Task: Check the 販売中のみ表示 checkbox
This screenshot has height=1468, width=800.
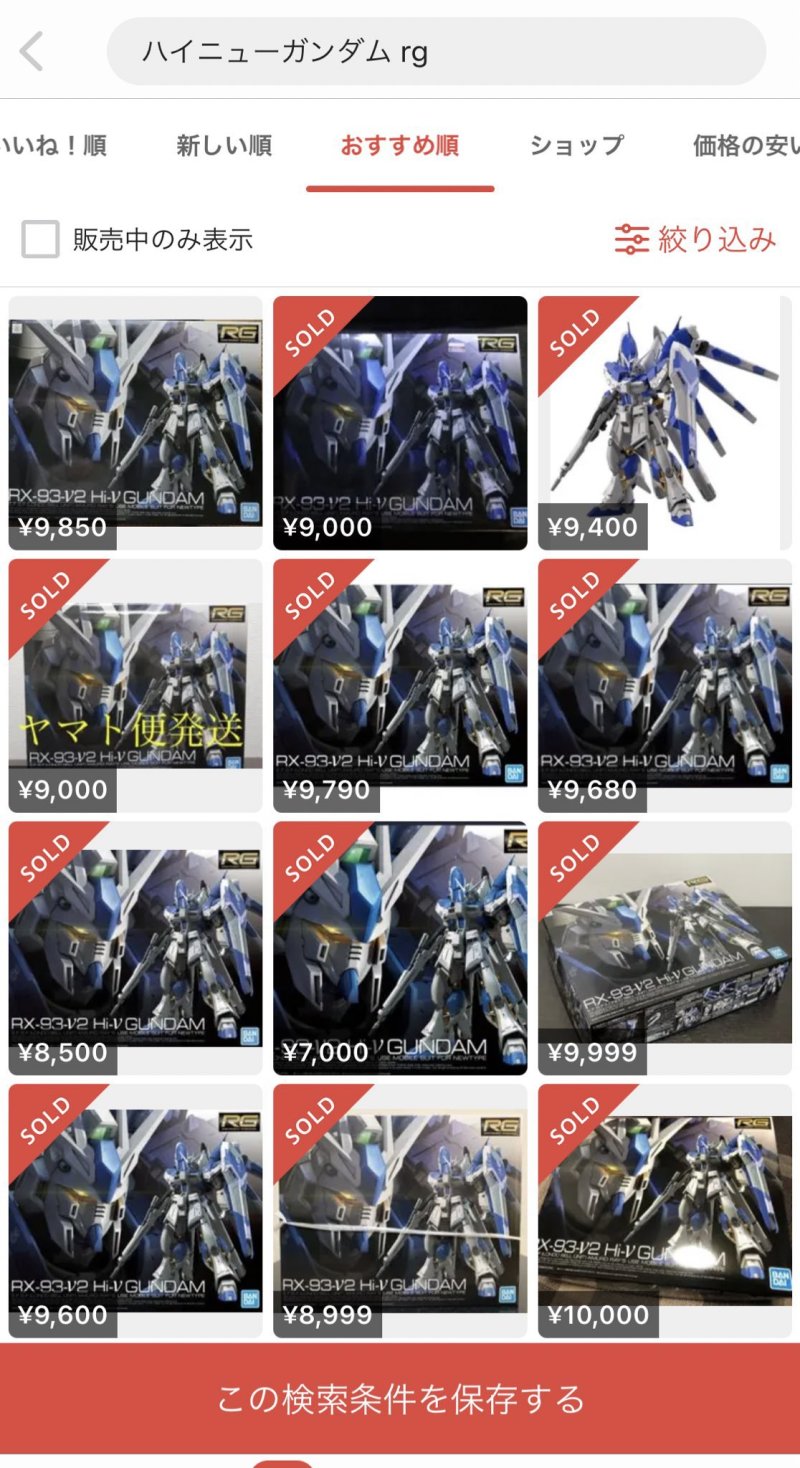Action: (x=41, y=240)
